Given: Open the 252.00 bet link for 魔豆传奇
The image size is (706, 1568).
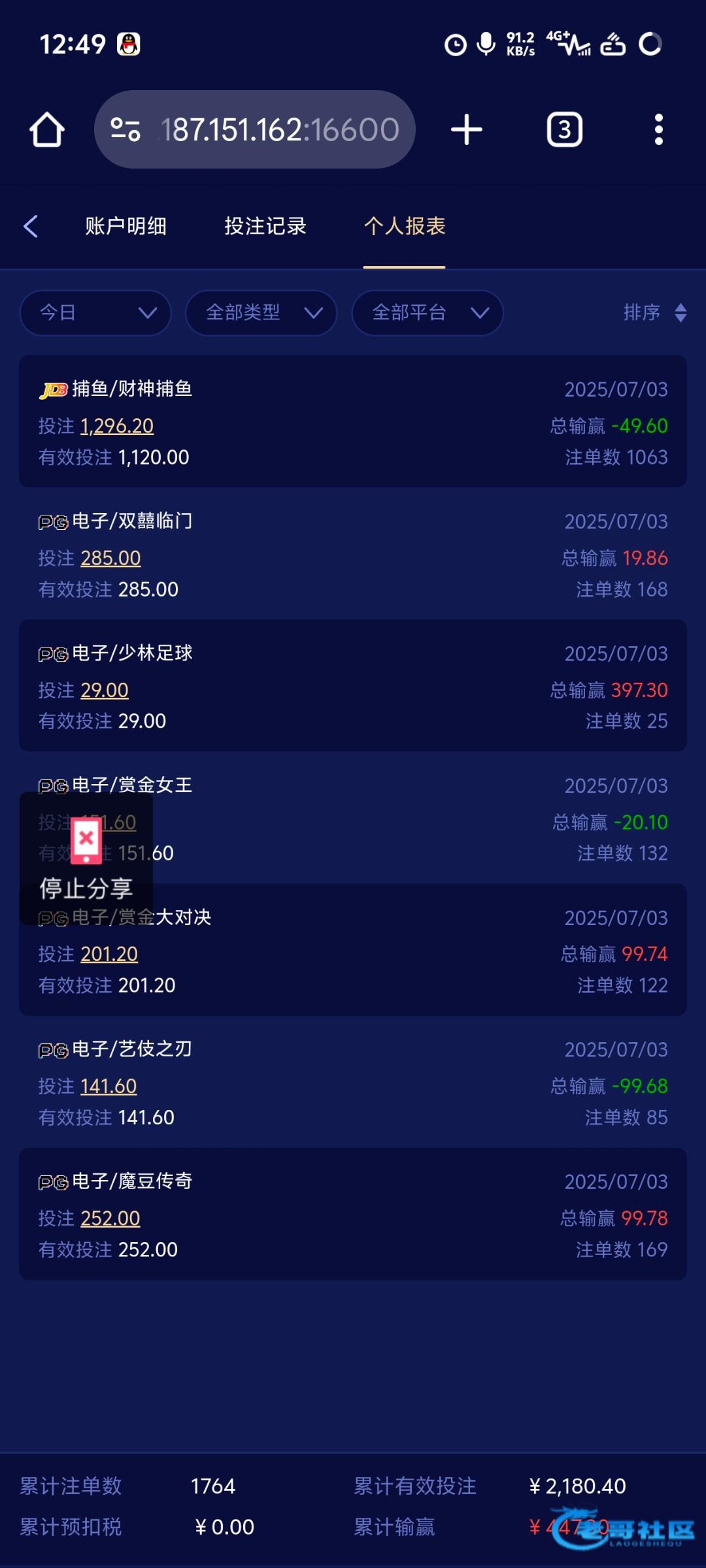Looking at the screenshot, I should coord(110,1218).
